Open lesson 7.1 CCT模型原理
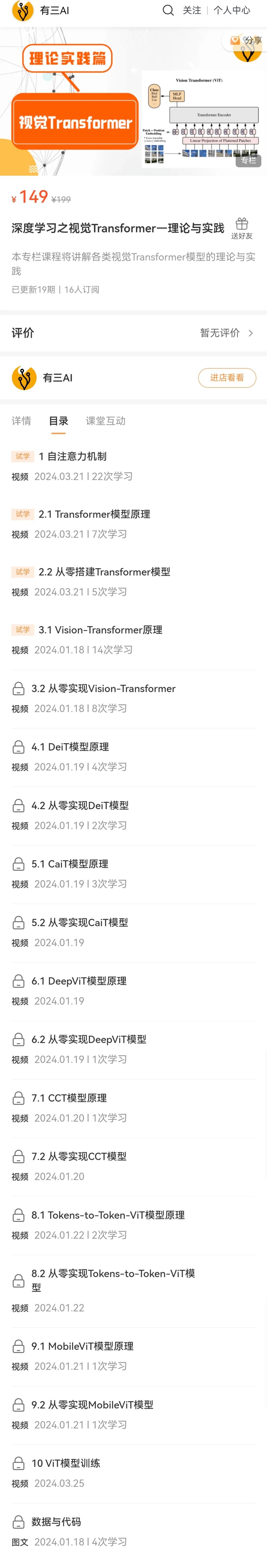The height and width of the screenshot is (1568, 267). click(x=69, y=1098)
